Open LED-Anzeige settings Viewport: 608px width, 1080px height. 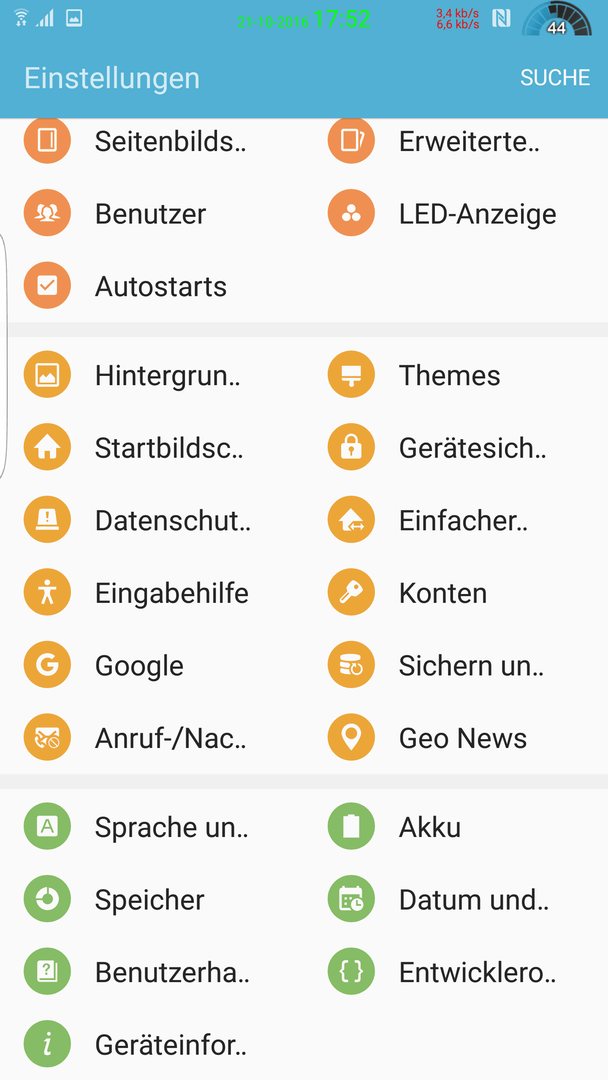point(456,214)
